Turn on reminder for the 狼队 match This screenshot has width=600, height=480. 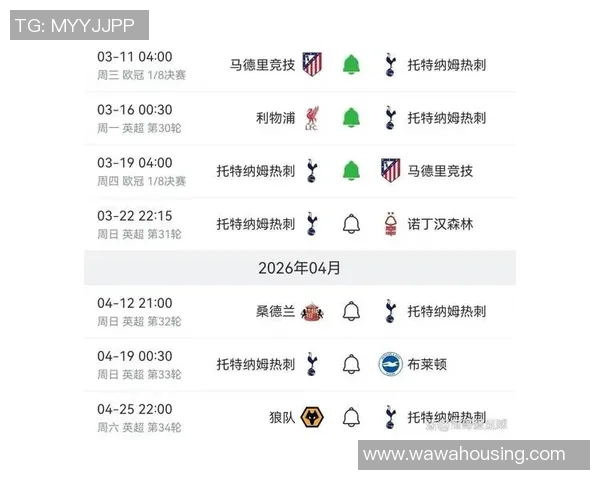click(x=350, y=417)
